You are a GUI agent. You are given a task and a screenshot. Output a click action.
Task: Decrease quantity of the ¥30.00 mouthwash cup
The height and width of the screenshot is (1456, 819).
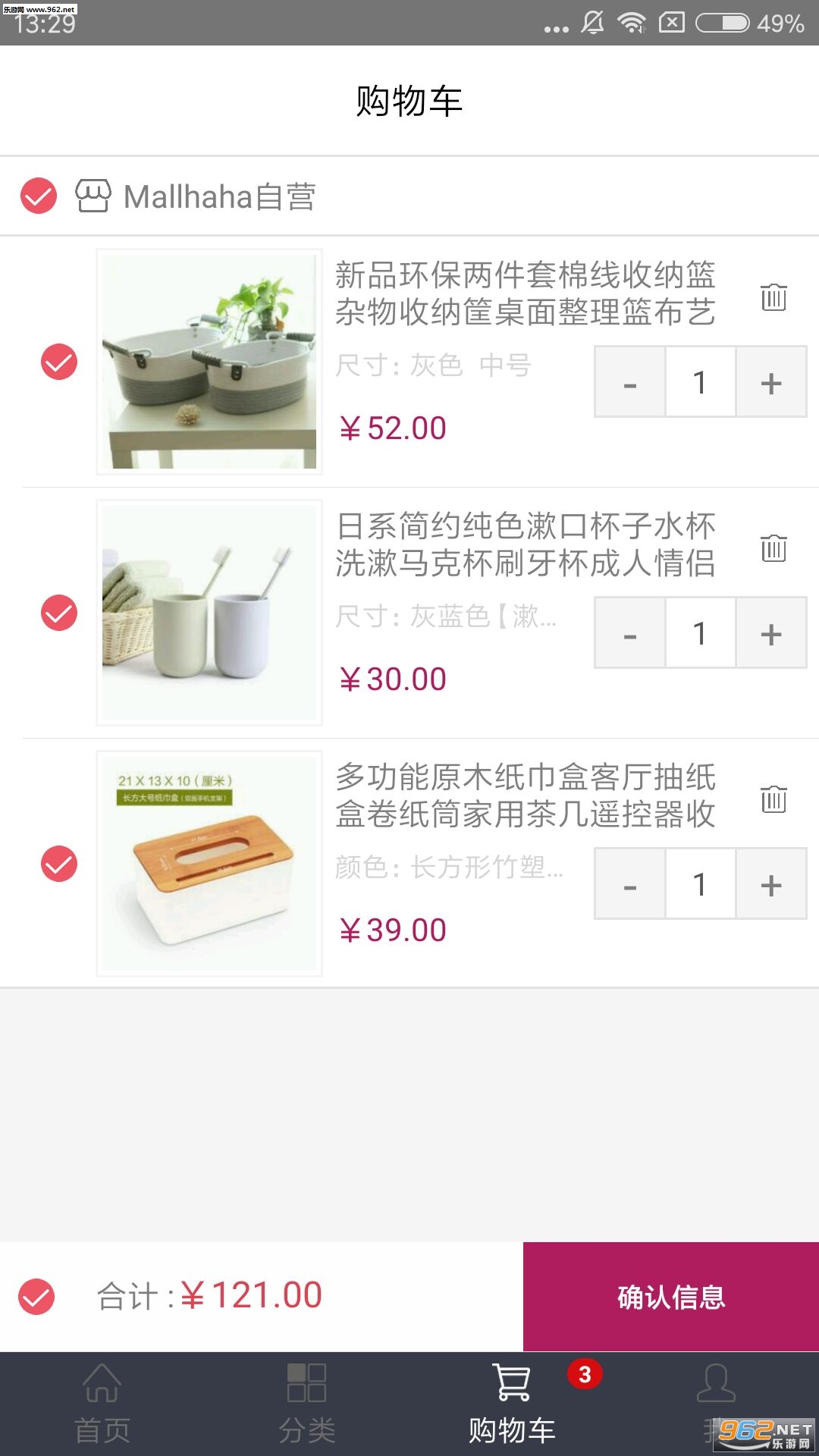click(x=630, y=633)
